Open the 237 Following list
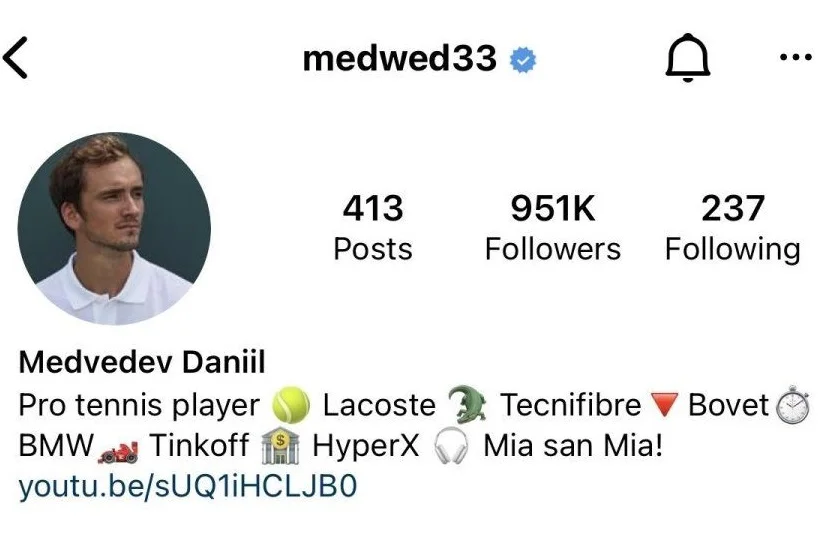Screen dimensions: 832x559 coord(732,227)
